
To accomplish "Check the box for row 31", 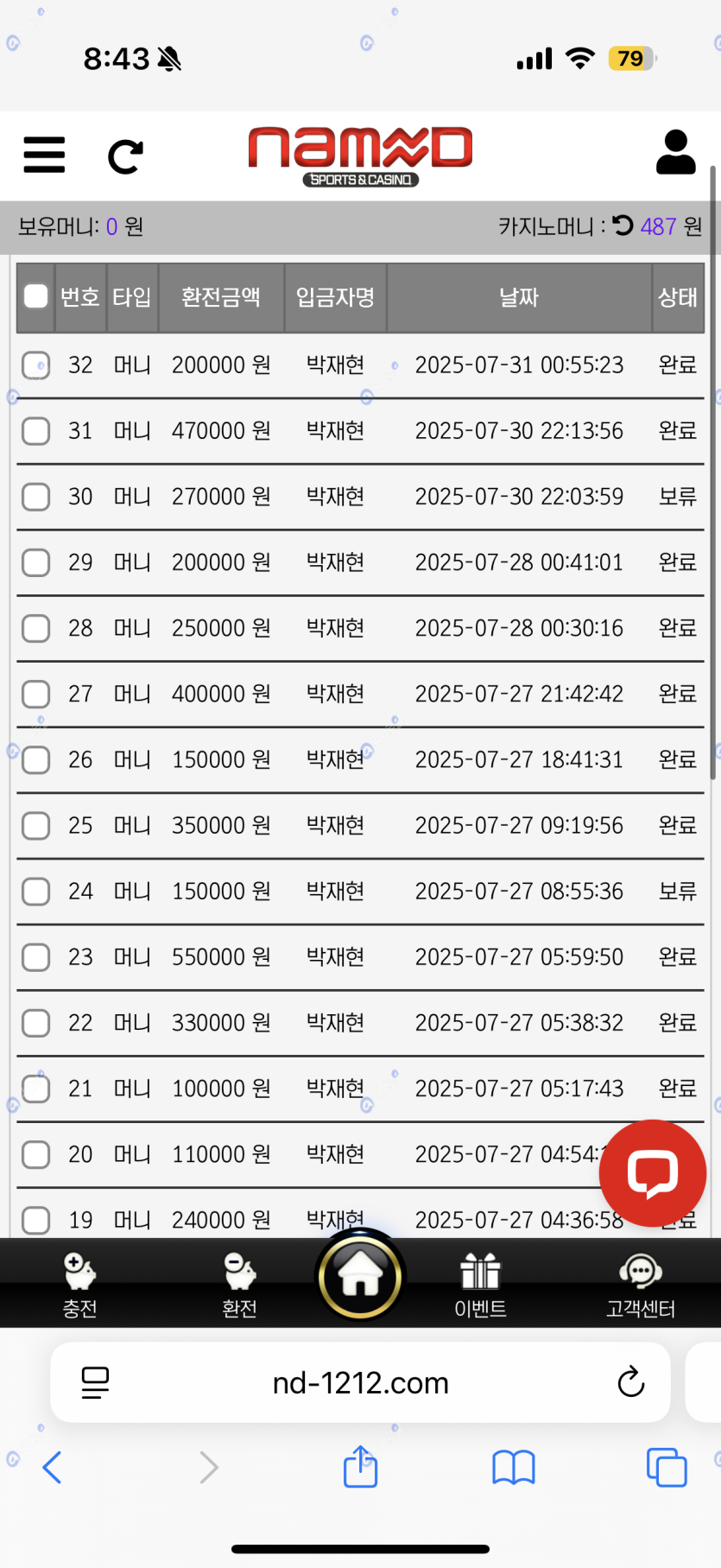I will (36, 431).
